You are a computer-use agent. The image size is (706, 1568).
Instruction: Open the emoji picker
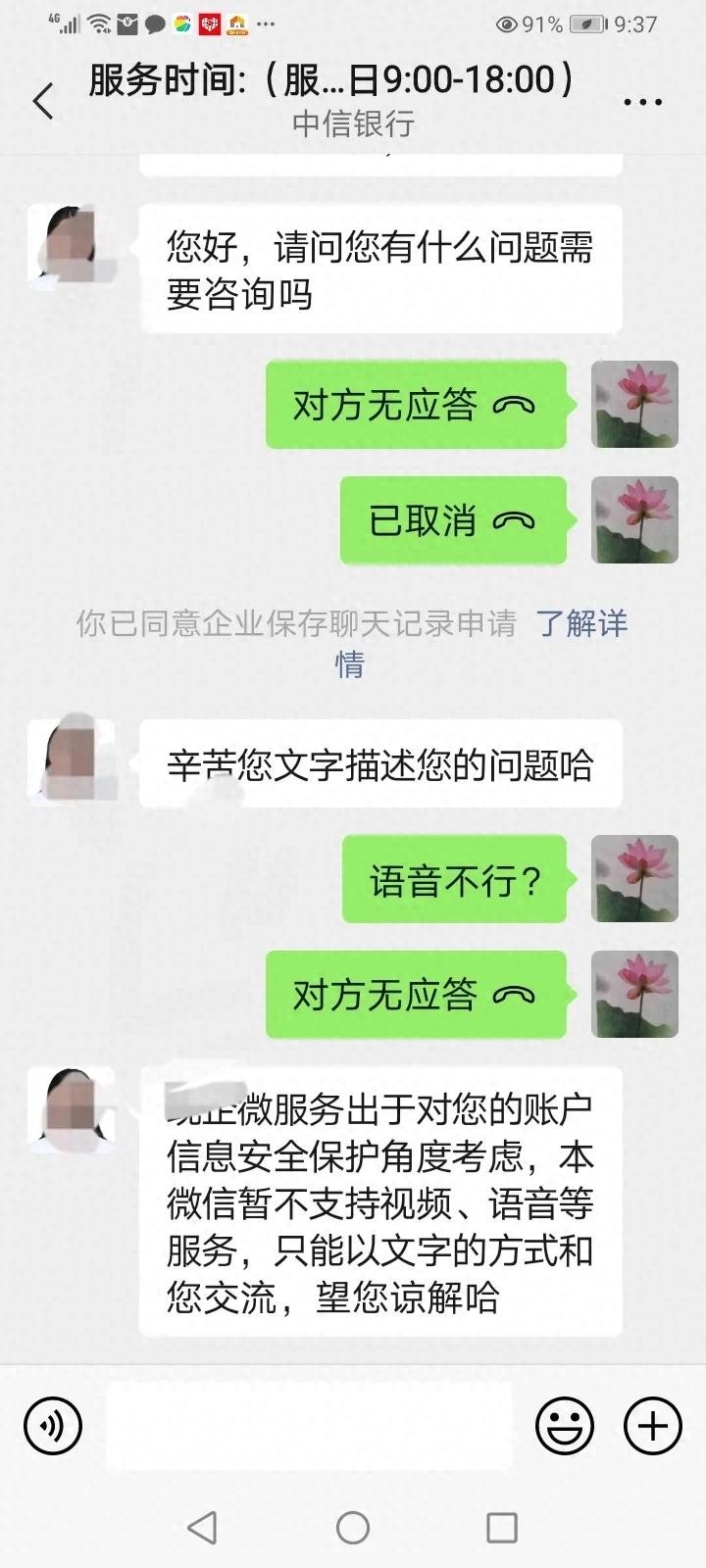(565, 1426)
